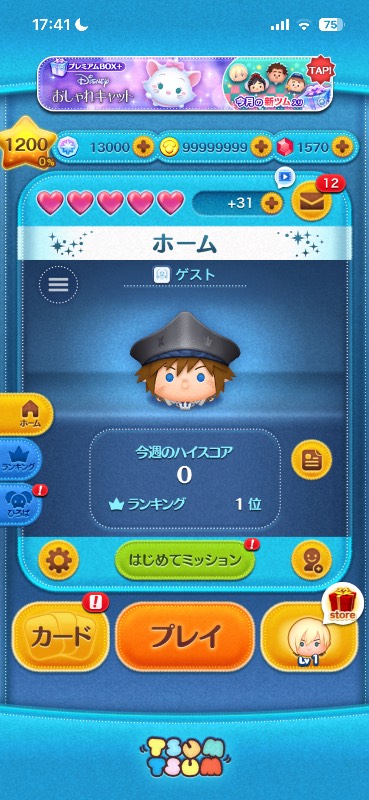The image size is (369, 800).
Task: Open the score log document icon
Action: 311,460
